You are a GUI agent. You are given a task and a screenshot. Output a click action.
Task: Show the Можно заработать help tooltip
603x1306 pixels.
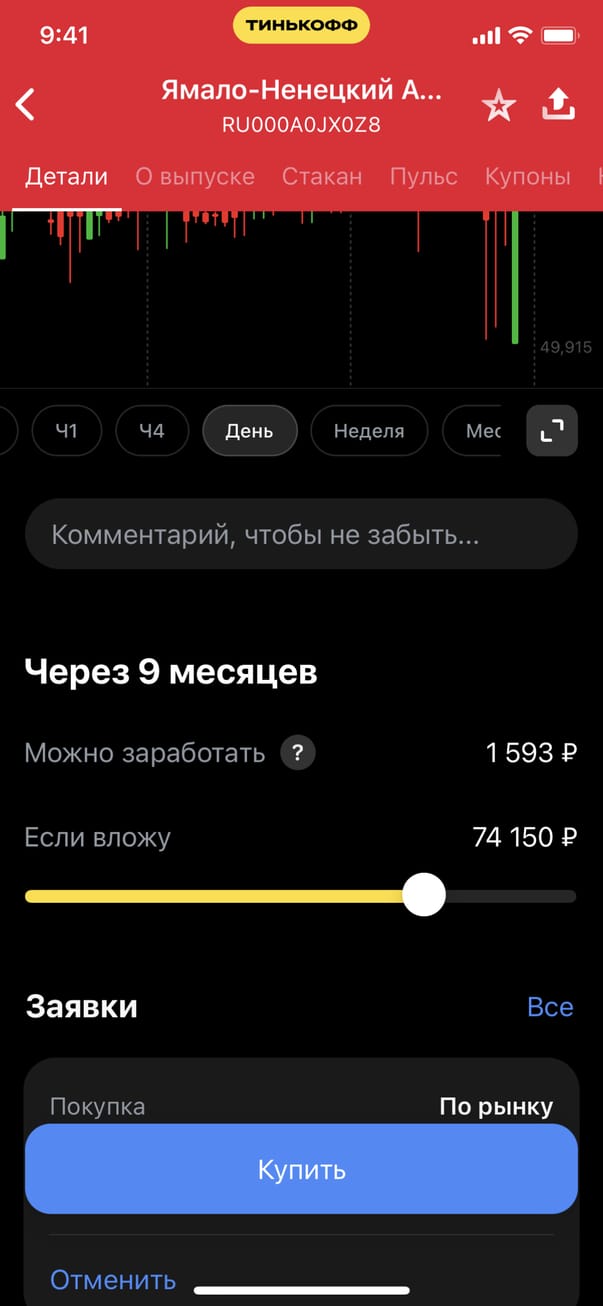(298, 753)
